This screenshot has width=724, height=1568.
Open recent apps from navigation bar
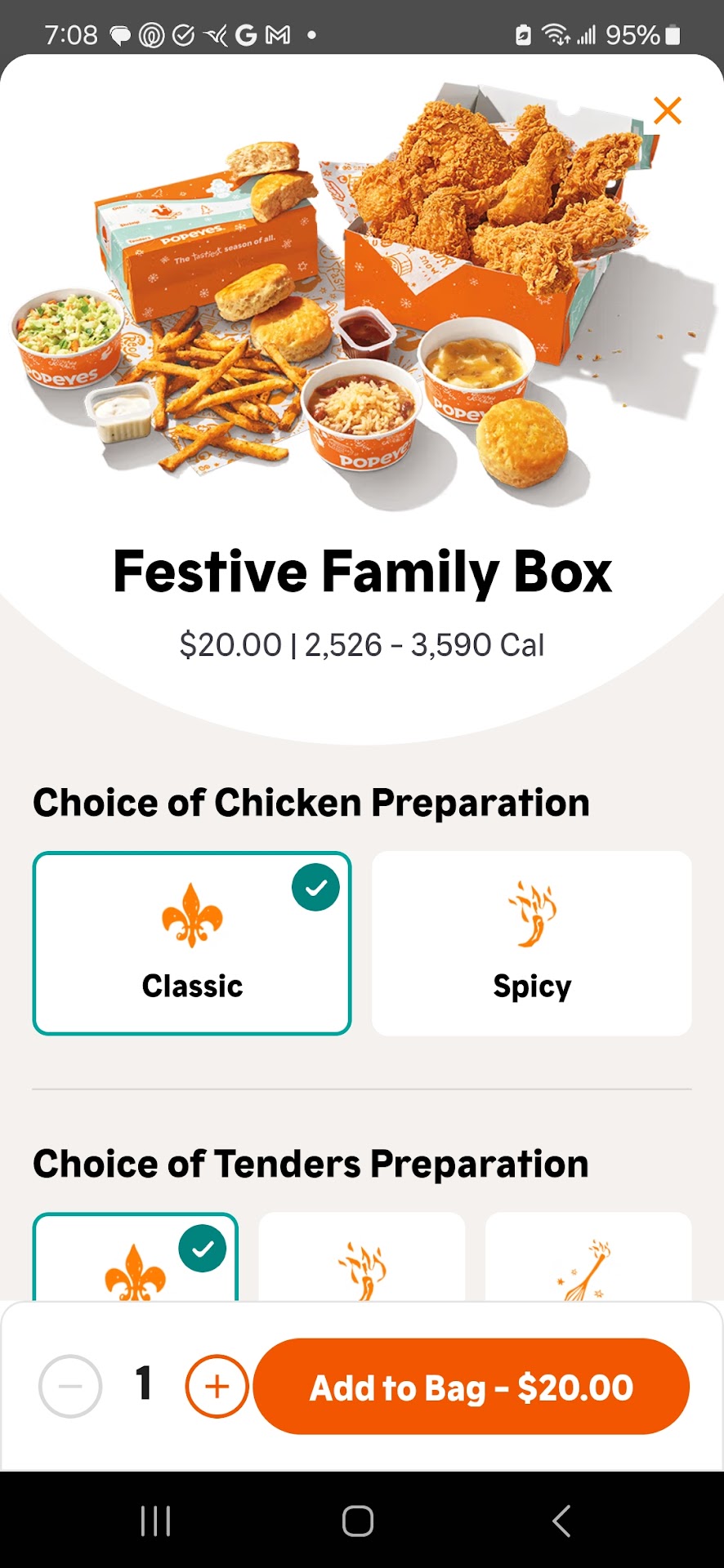coord(155,1521)
